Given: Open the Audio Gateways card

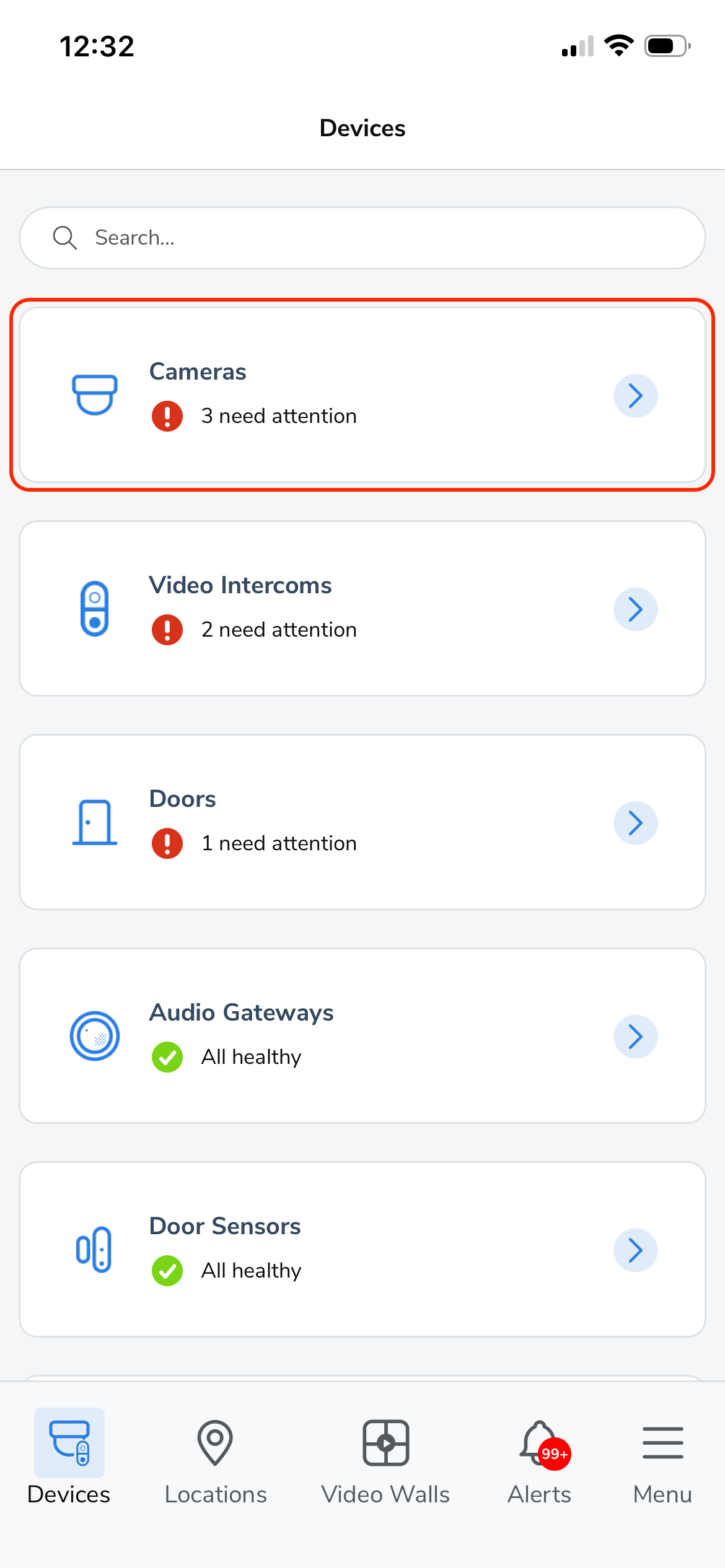Looking at the screenshot, I should pyautogui.click(x=362, y=1036).
